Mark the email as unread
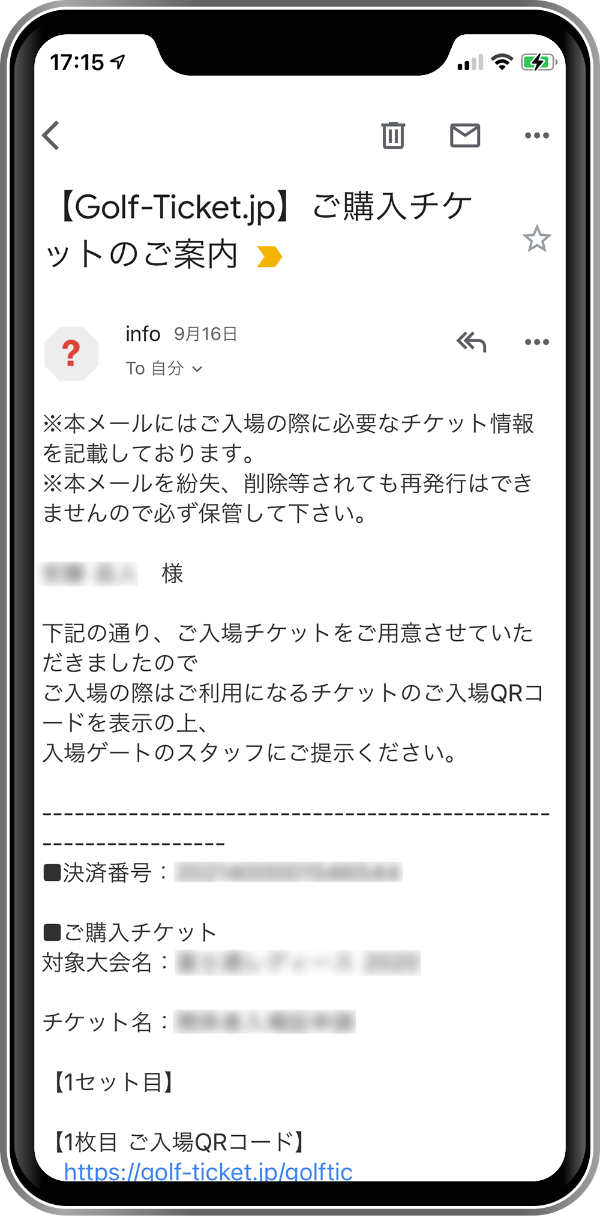600x1216 pixels. pos(465,135)
